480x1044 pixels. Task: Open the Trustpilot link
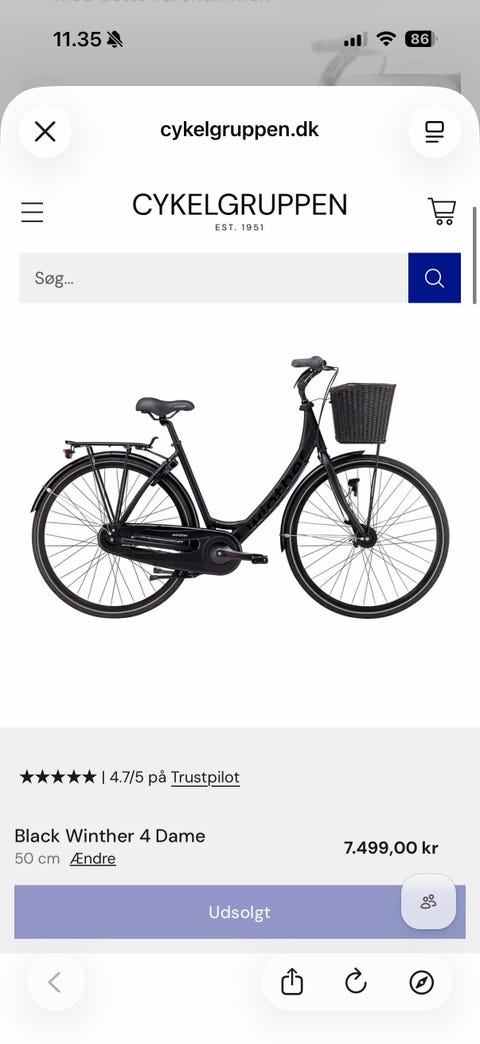click(205, 777)
